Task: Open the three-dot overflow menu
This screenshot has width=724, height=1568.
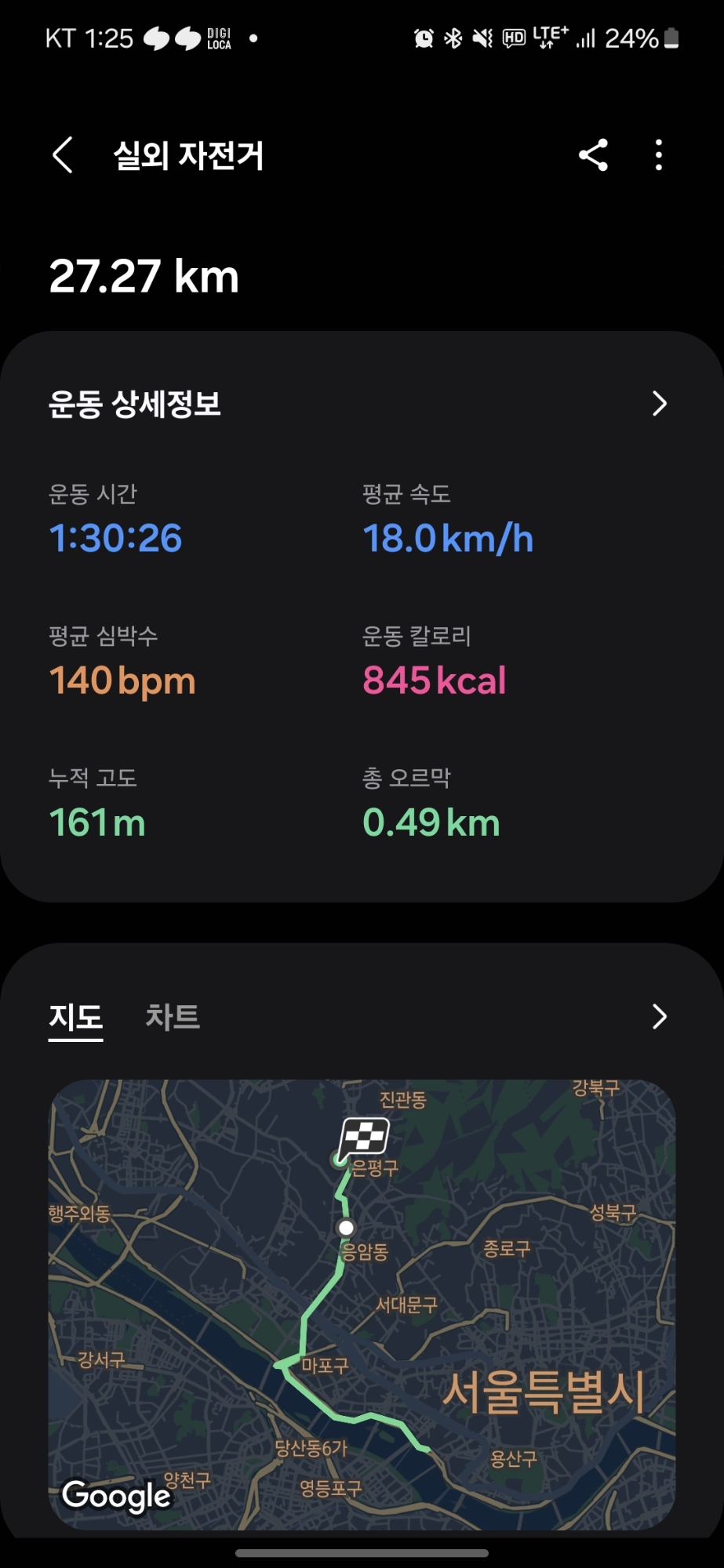Action: [659, 155]
